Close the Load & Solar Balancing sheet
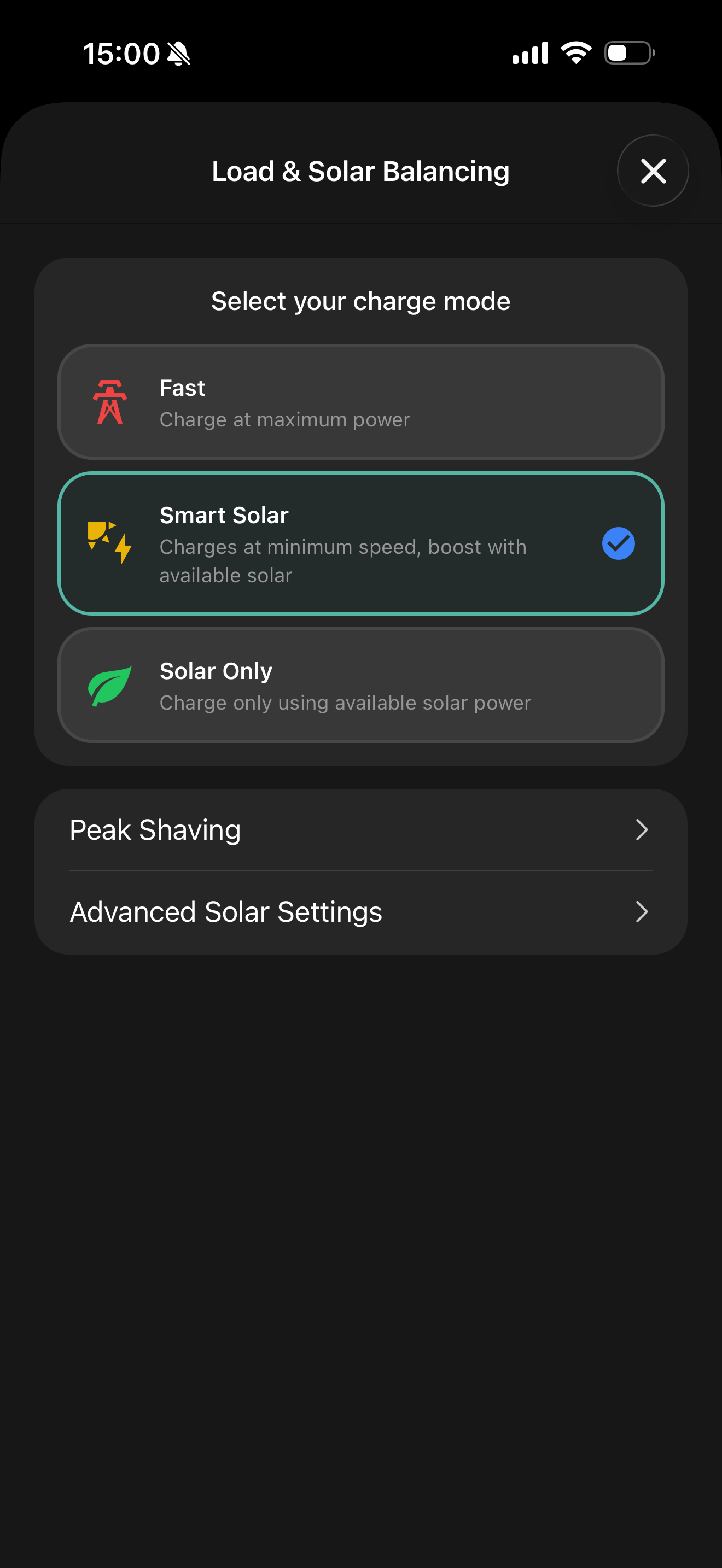 (x=653, y=171)
